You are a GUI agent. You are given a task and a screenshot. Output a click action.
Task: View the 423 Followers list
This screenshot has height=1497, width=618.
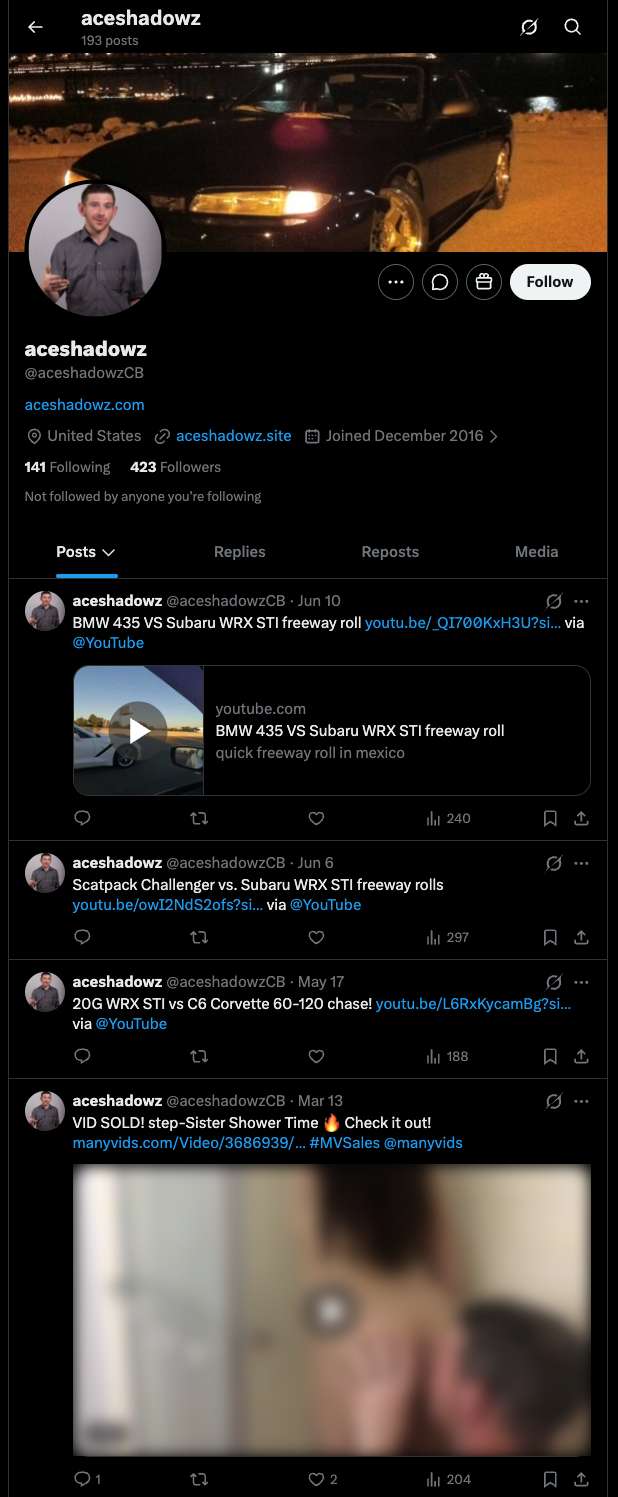click(x=175, y=467)
